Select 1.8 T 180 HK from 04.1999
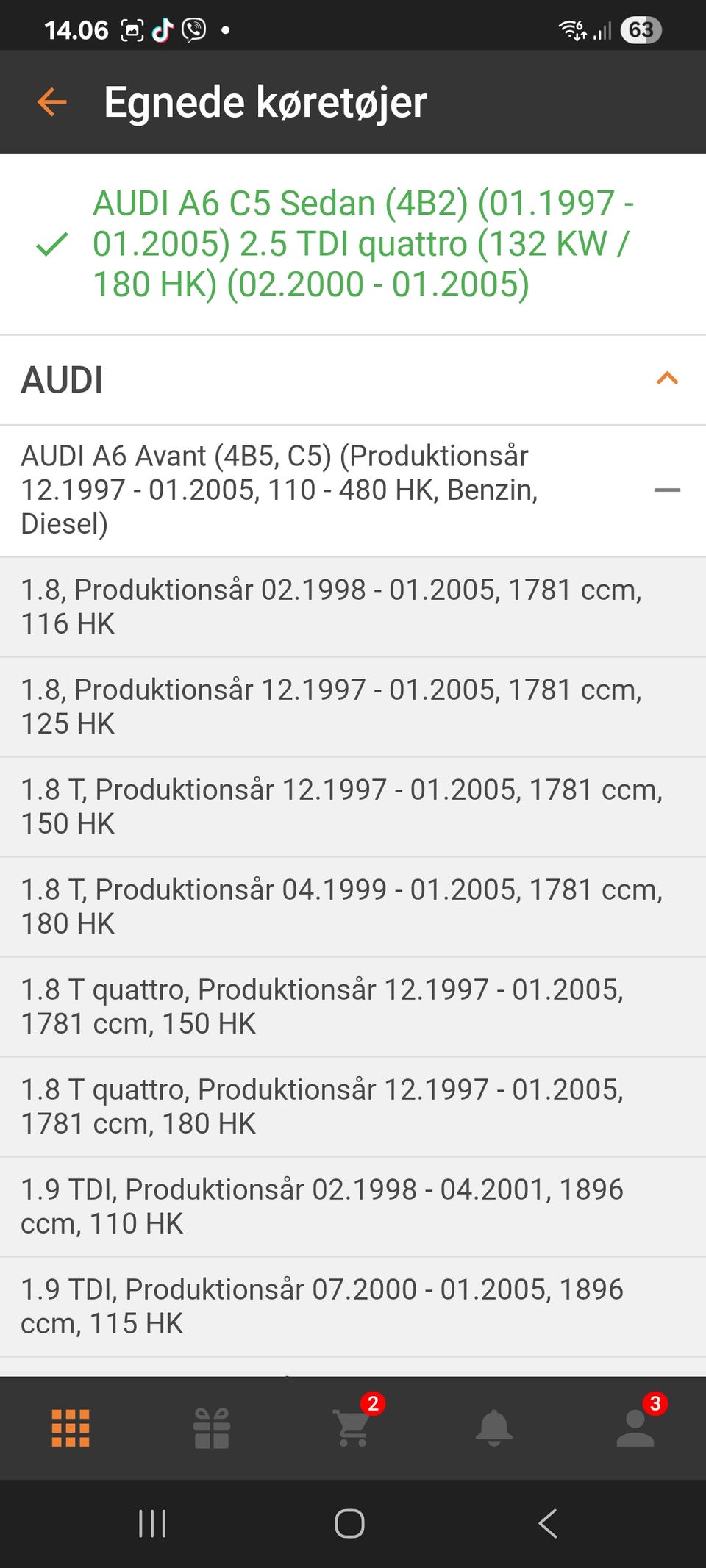706x1568 pixels. pyautogui.click(x=331, y=906)
